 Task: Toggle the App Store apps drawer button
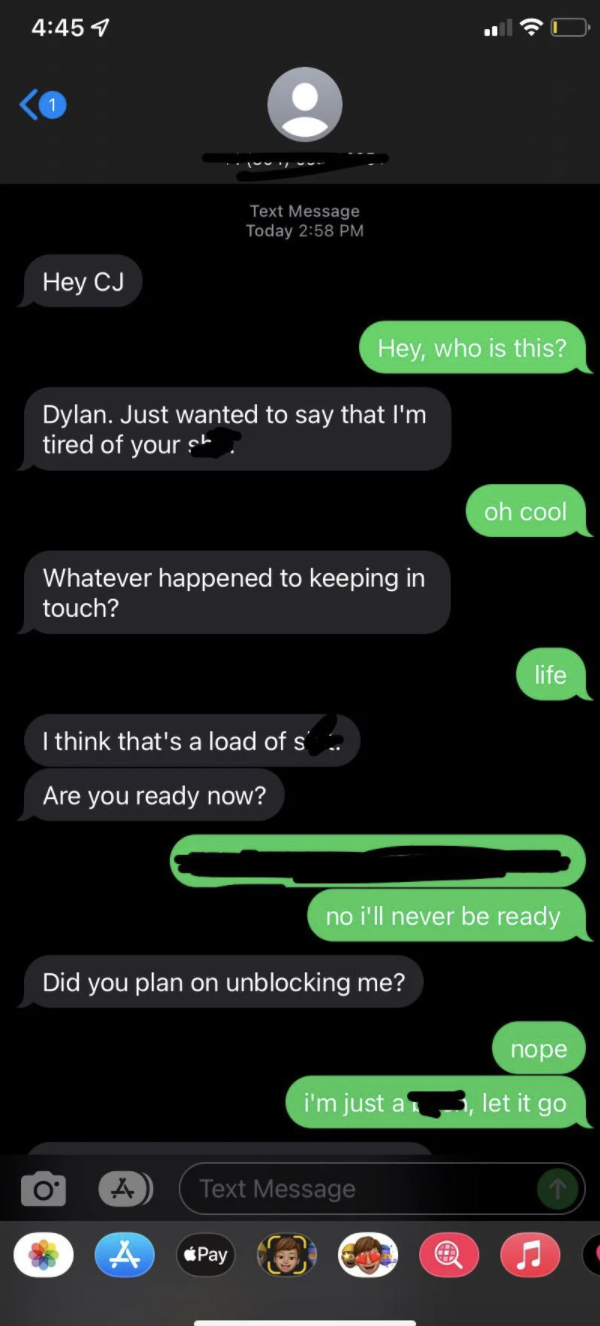click(125, 1188)
